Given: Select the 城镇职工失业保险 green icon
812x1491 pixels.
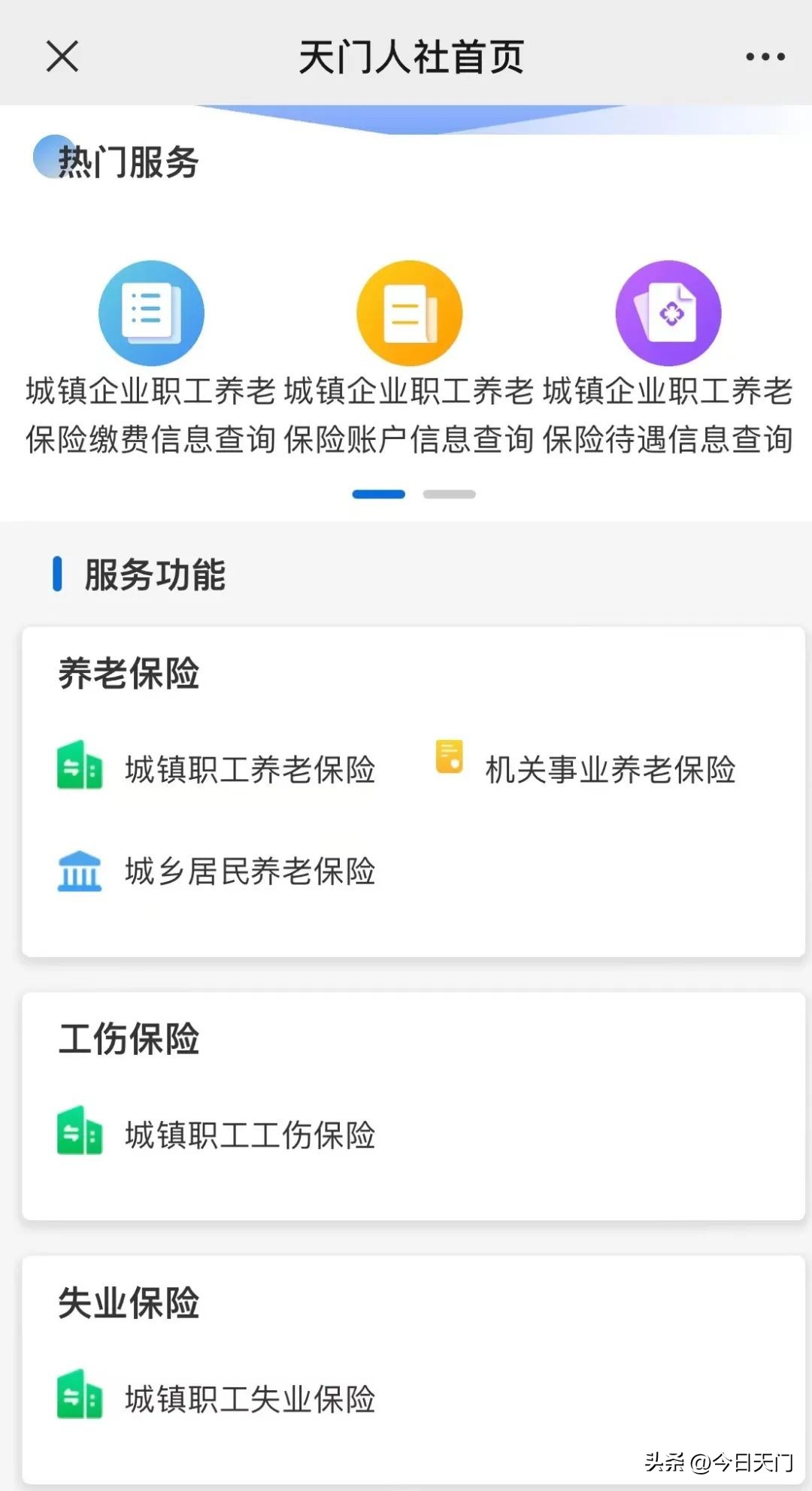Looking at the screenshot, I should tap(79, 1396).
